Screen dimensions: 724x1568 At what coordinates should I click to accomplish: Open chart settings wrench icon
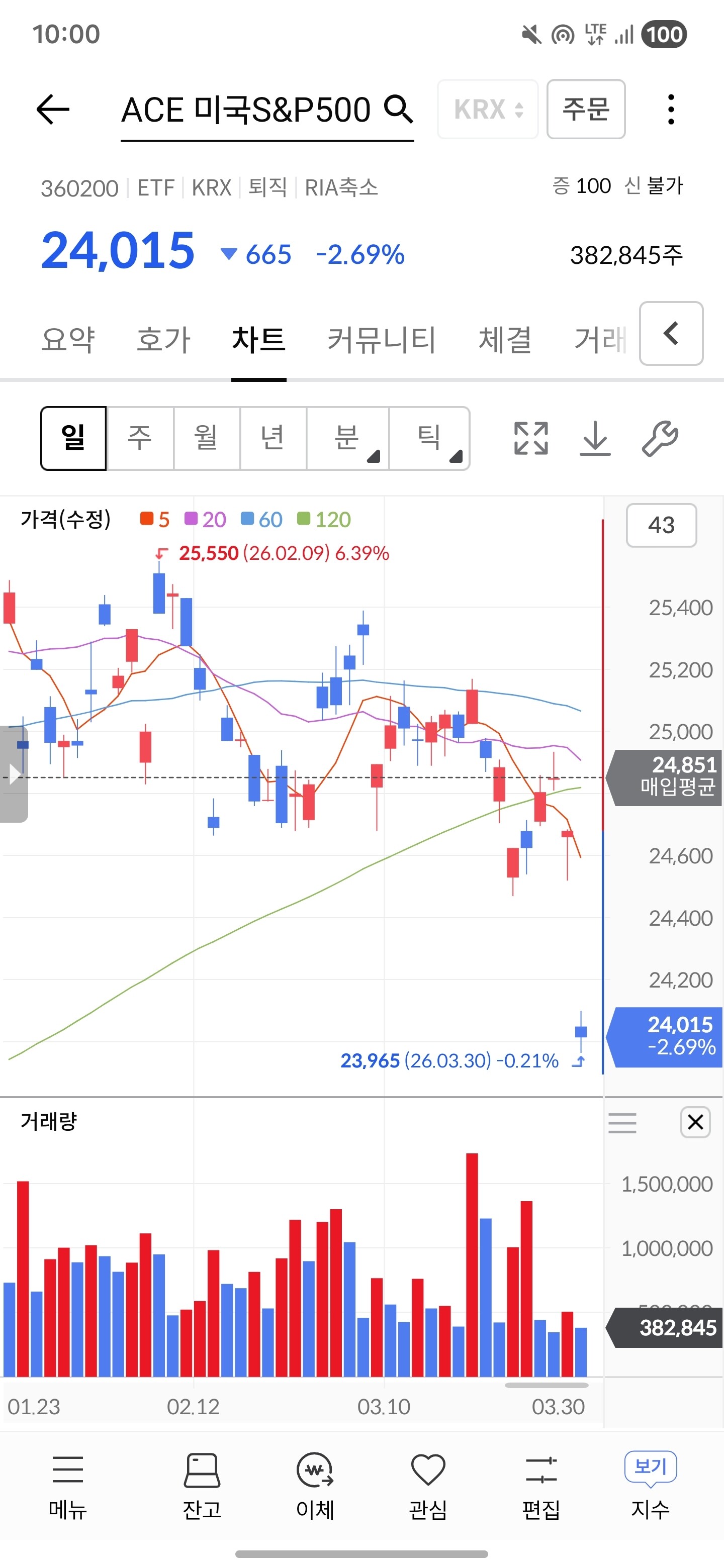[x=660, y=438]
